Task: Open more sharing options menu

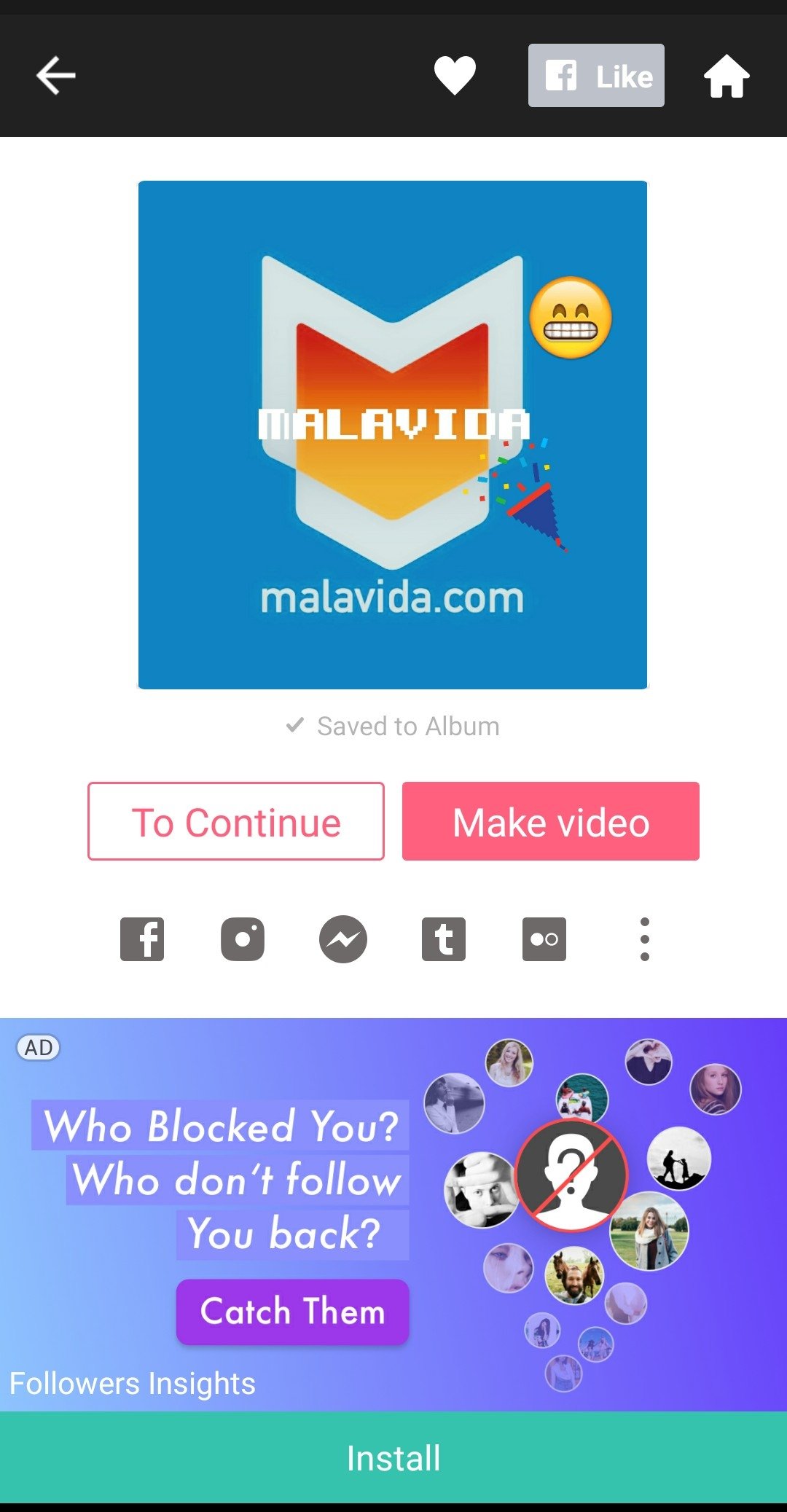Action: point(644,939)
